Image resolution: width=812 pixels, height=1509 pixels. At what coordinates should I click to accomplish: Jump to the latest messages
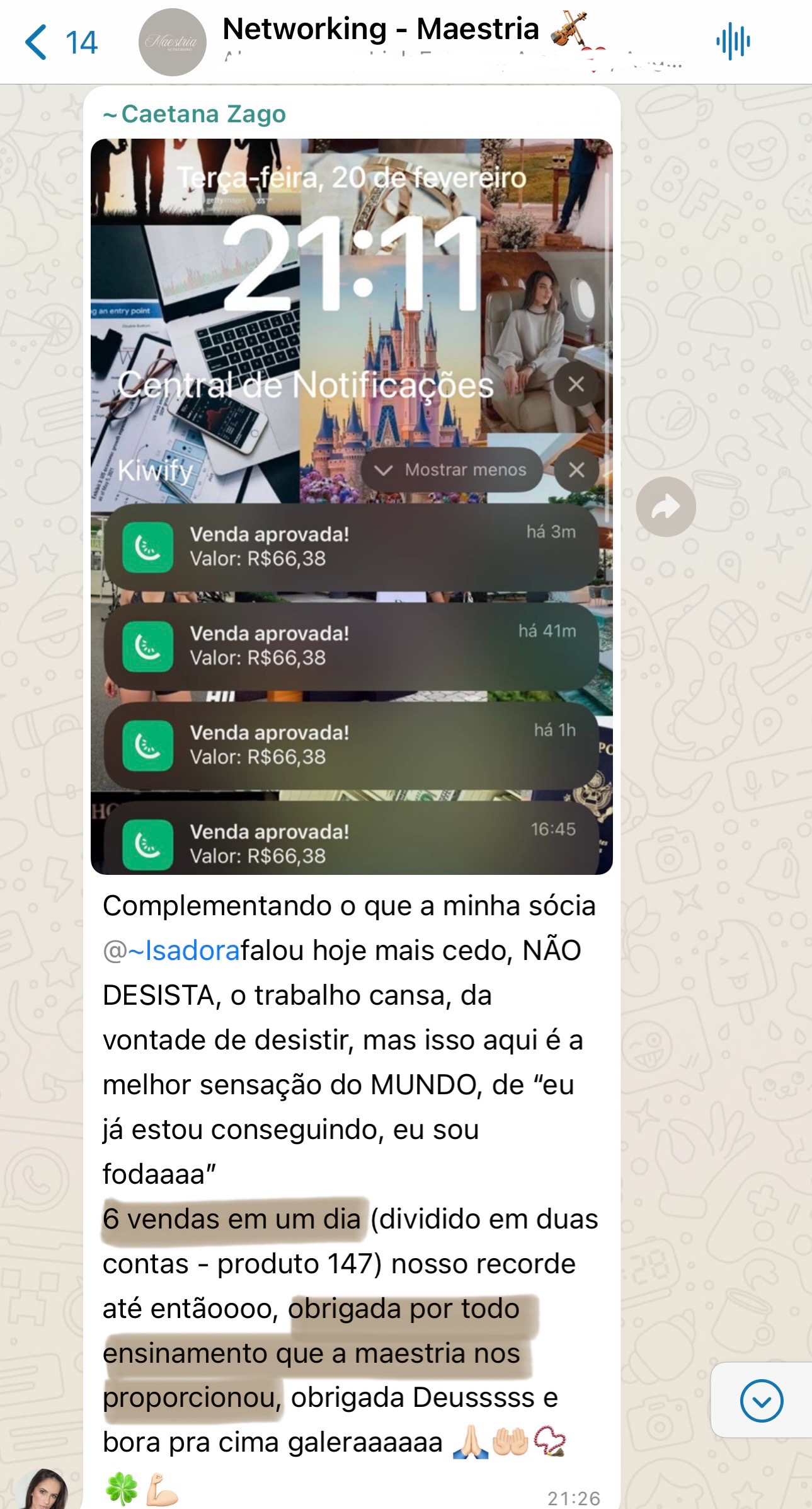coord(761,1401)
